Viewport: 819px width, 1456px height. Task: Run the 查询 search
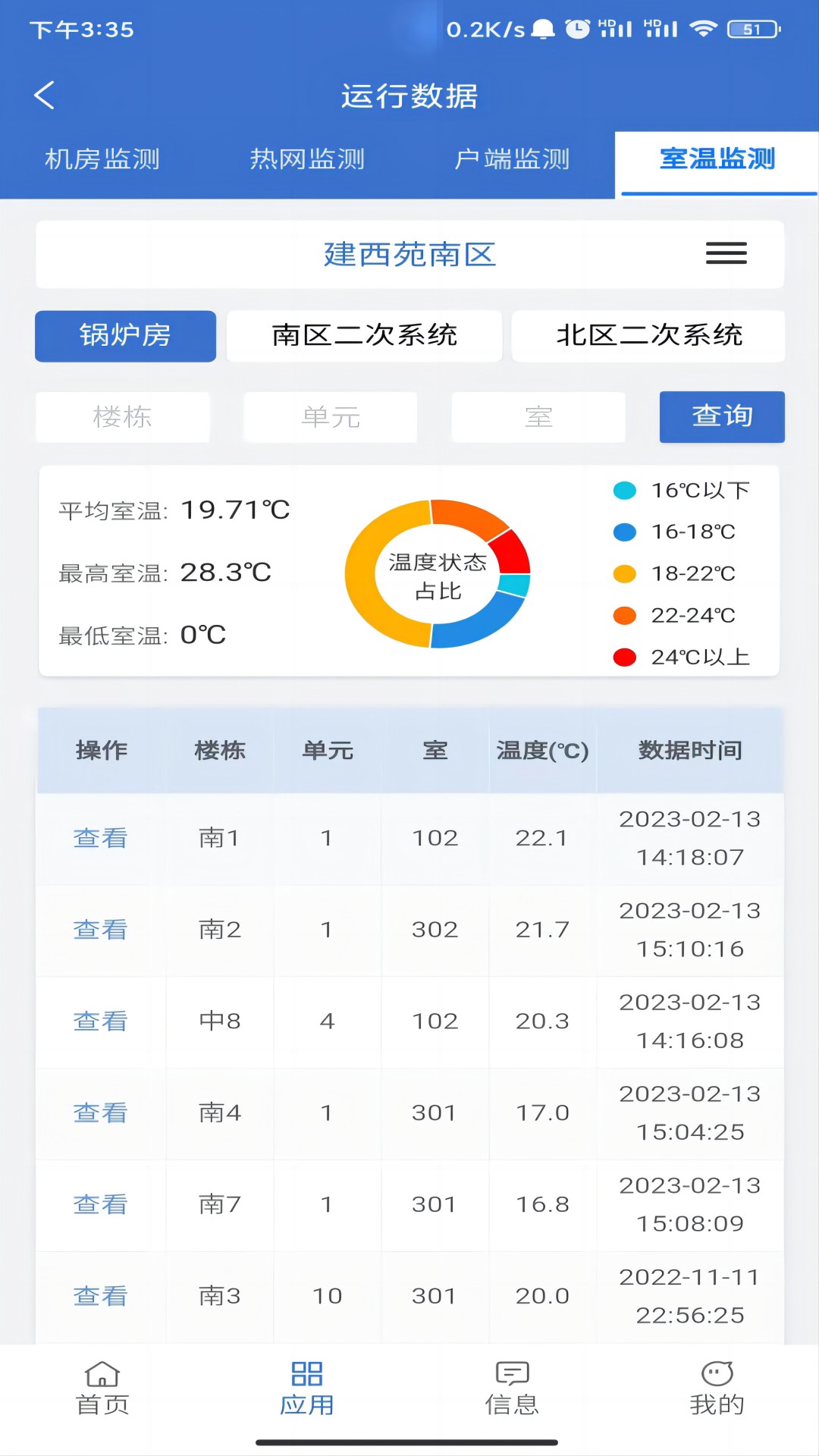pos(722,416)
